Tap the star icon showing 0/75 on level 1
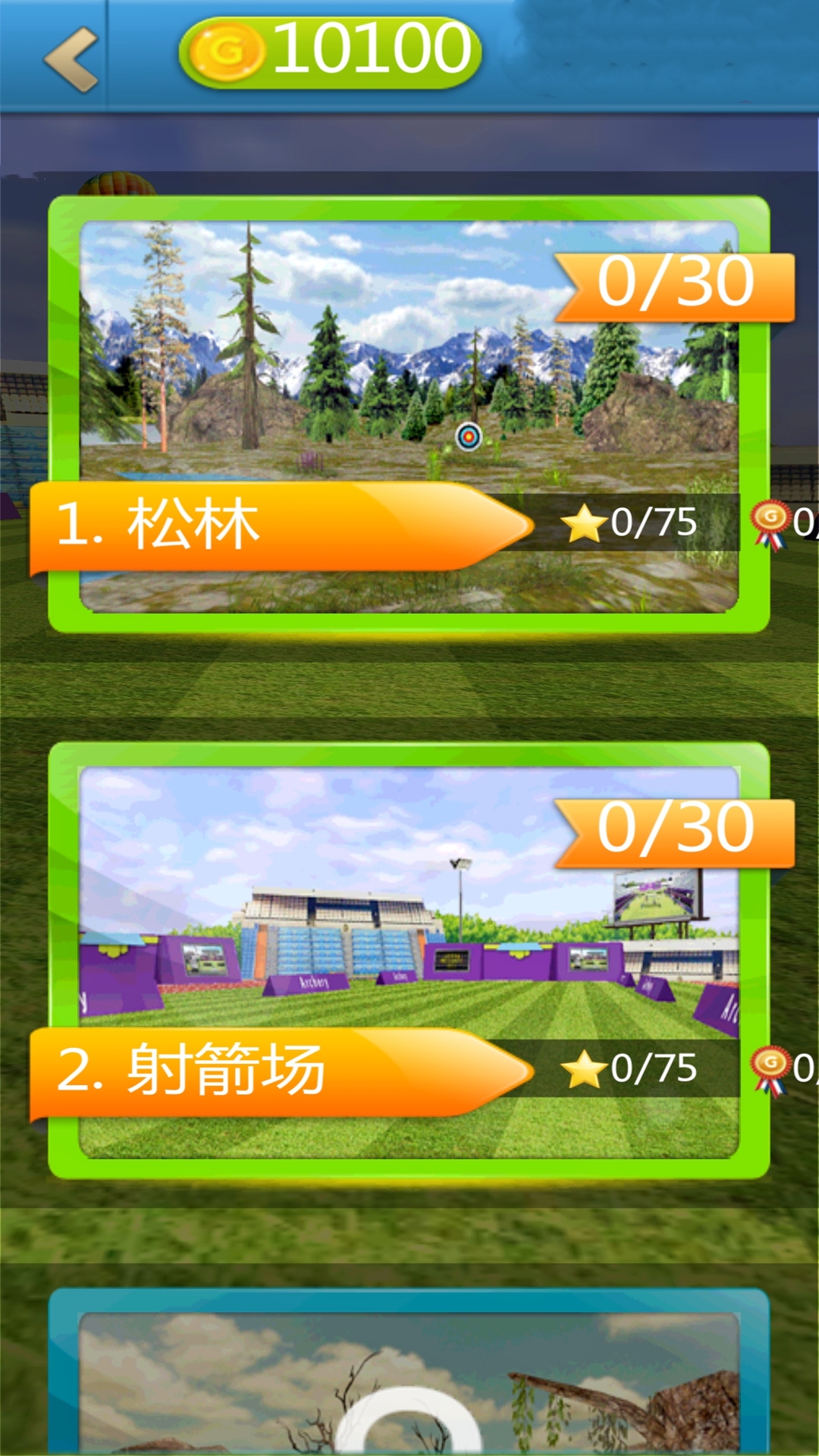Image resolution: width=819 pixels, height=1456 pixels. click(x=584, y=523)
